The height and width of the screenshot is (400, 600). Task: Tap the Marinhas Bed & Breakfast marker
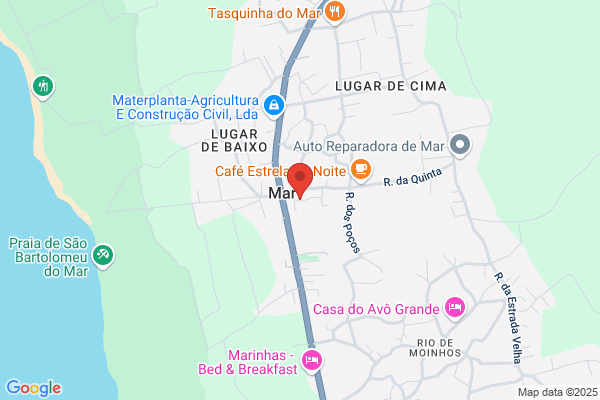click(312, 361)
